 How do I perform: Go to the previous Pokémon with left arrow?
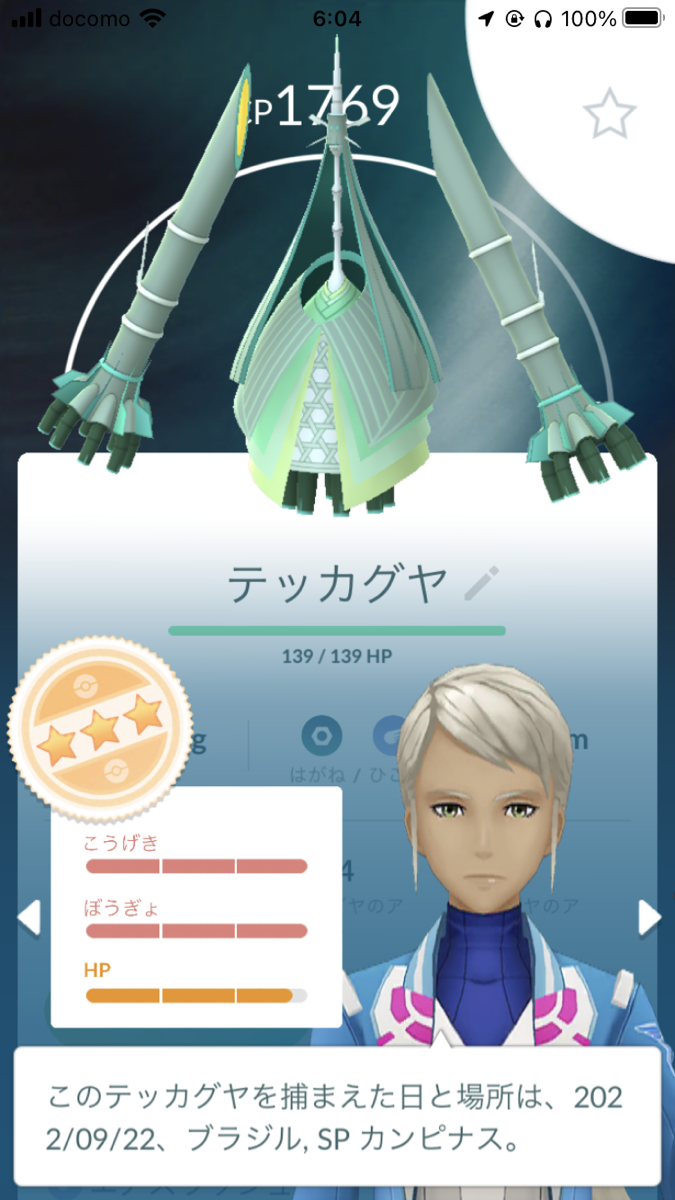tap(29, 916)
